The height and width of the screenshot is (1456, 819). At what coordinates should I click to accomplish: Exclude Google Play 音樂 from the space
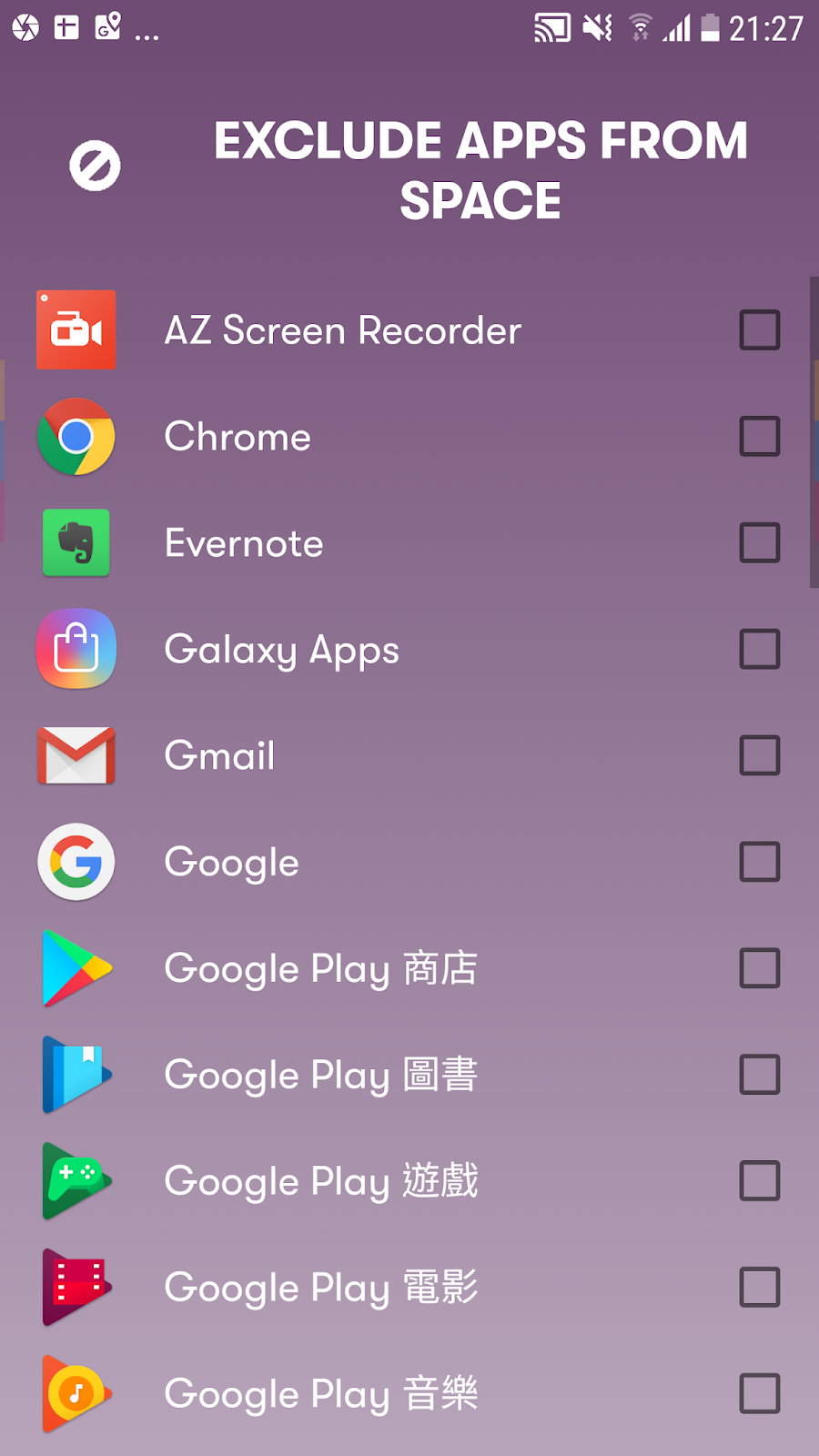[759, 1393]
